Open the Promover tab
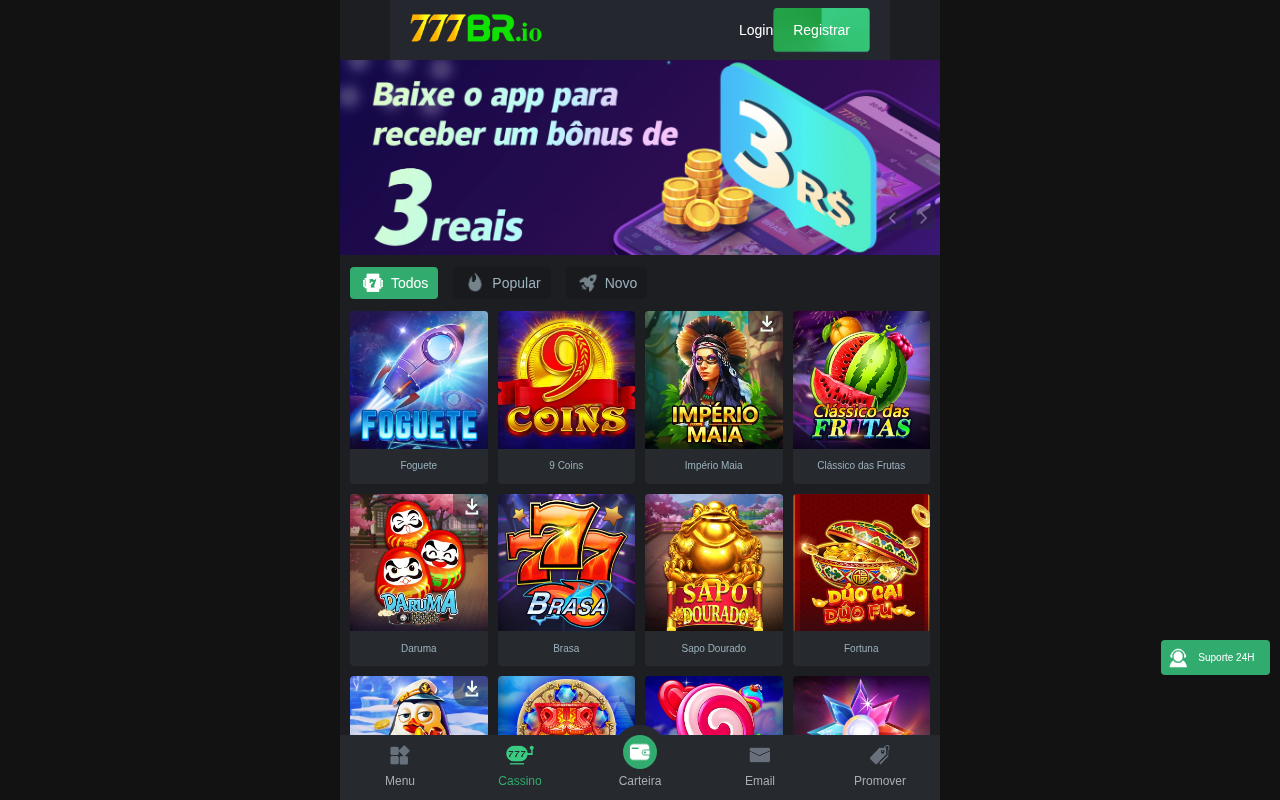The image size is (1280, 800). (x=880, y=766)
